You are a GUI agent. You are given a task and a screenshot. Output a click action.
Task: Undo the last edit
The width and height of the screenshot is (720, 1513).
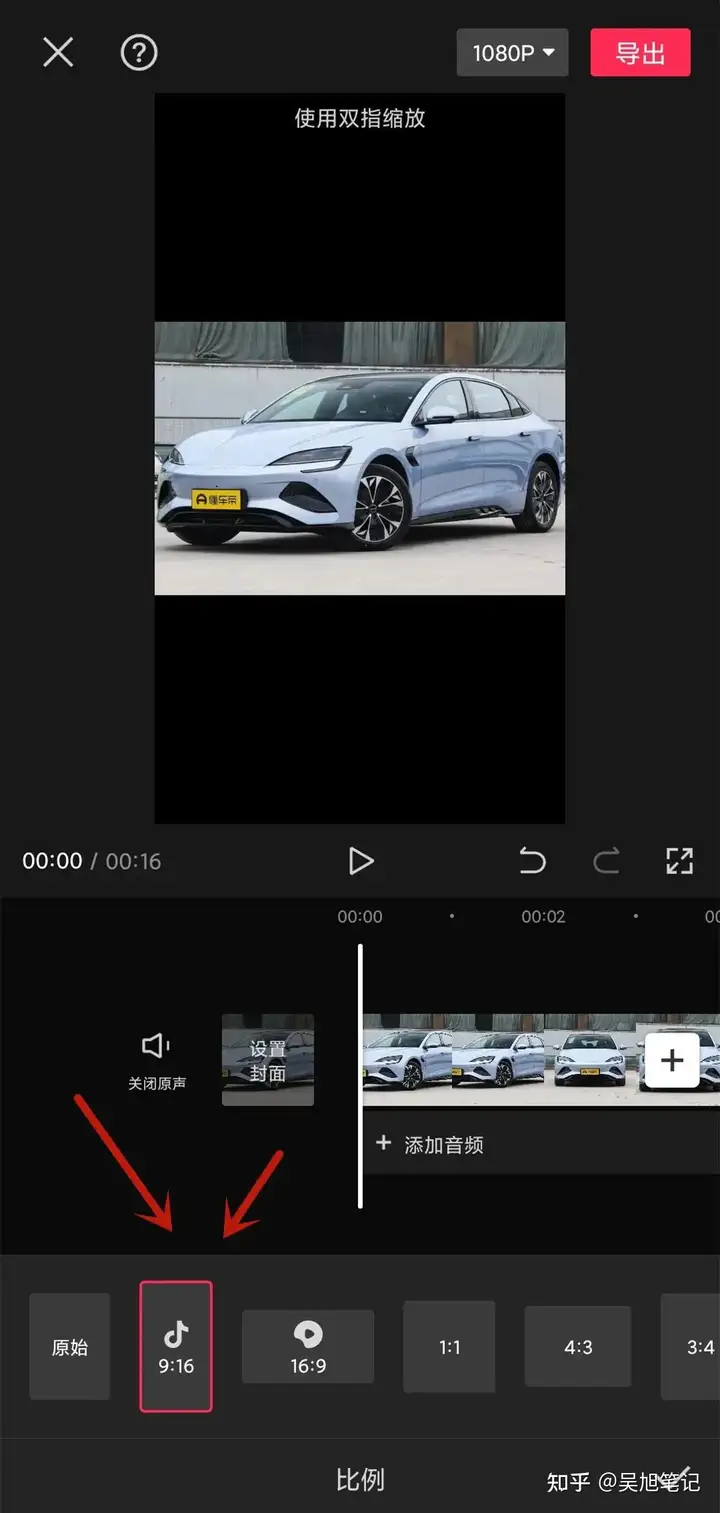point(532,861)
